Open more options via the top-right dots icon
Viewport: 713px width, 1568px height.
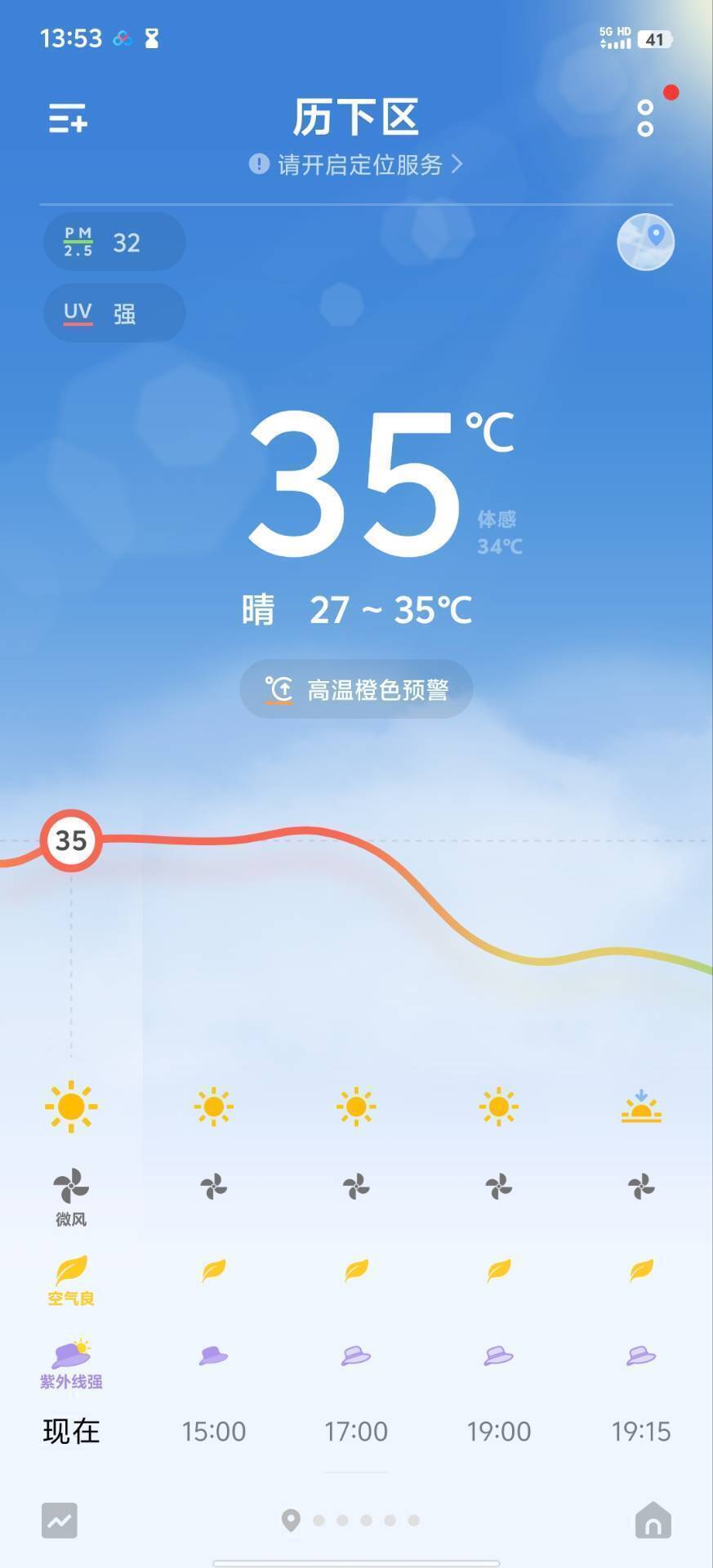[644, 119]
